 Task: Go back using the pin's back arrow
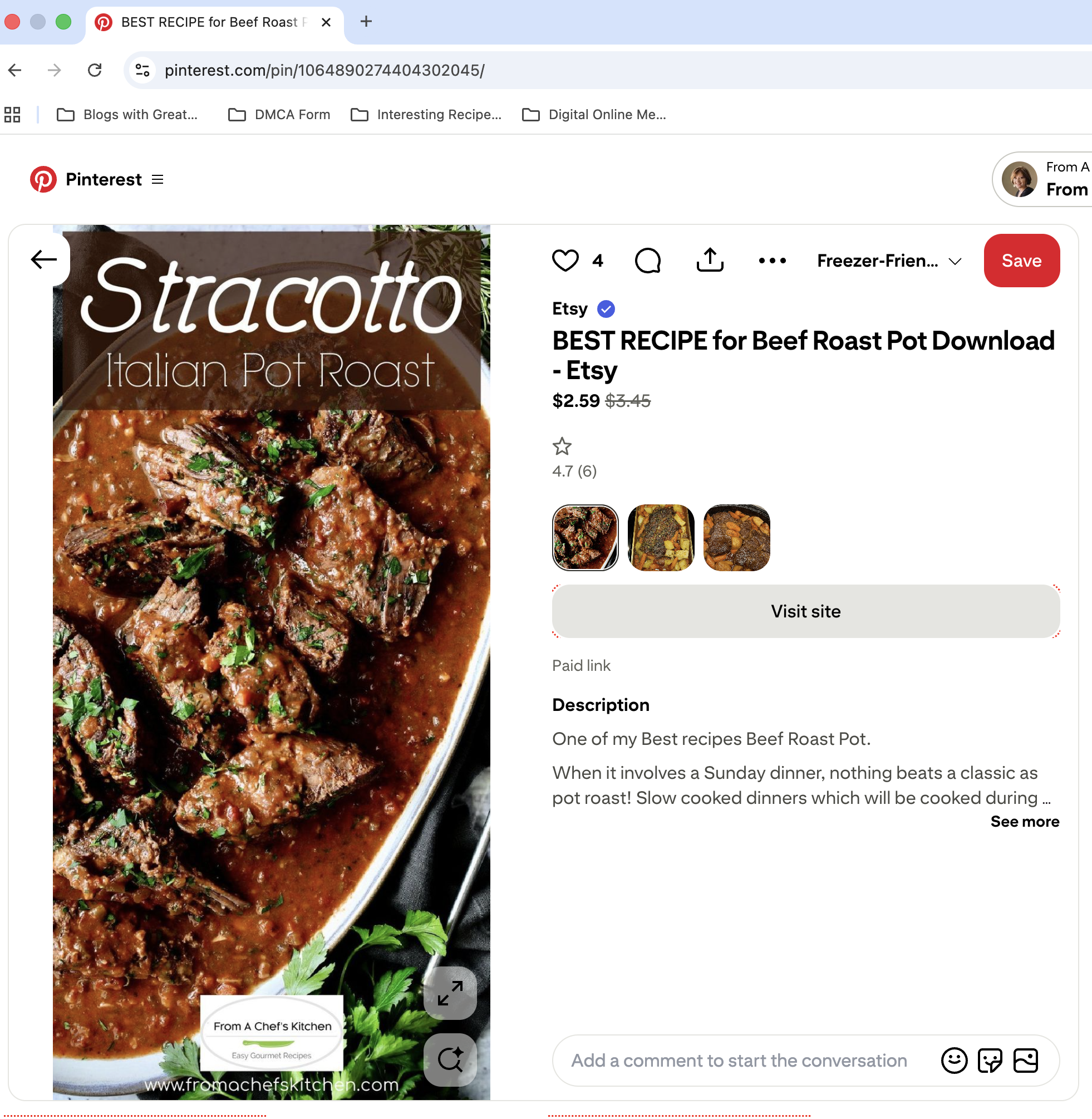click(x=43, y=259)
